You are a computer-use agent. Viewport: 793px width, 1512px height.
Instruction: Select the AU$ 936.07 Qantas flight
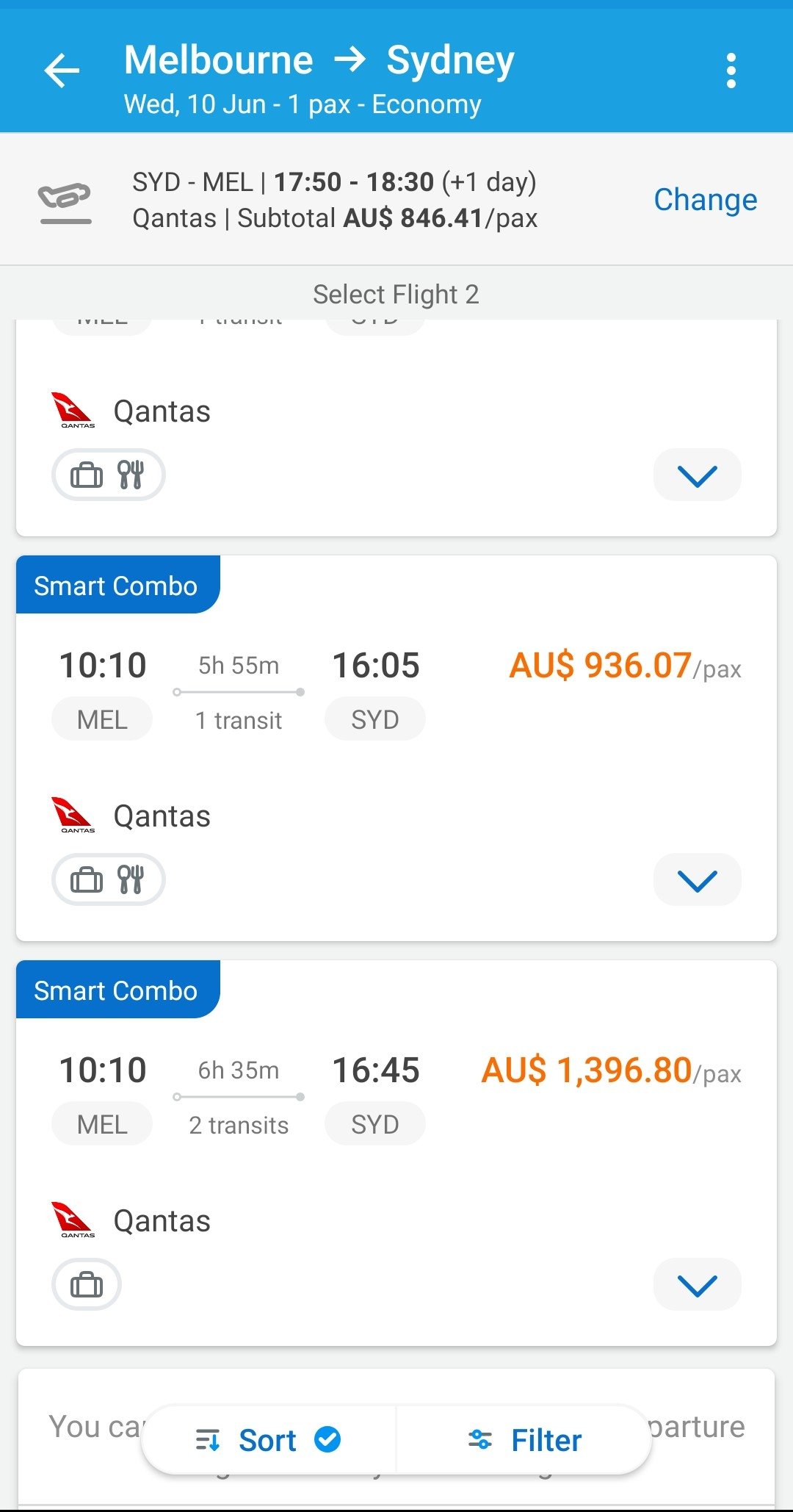pyautogui.click(x=396, y=748)
